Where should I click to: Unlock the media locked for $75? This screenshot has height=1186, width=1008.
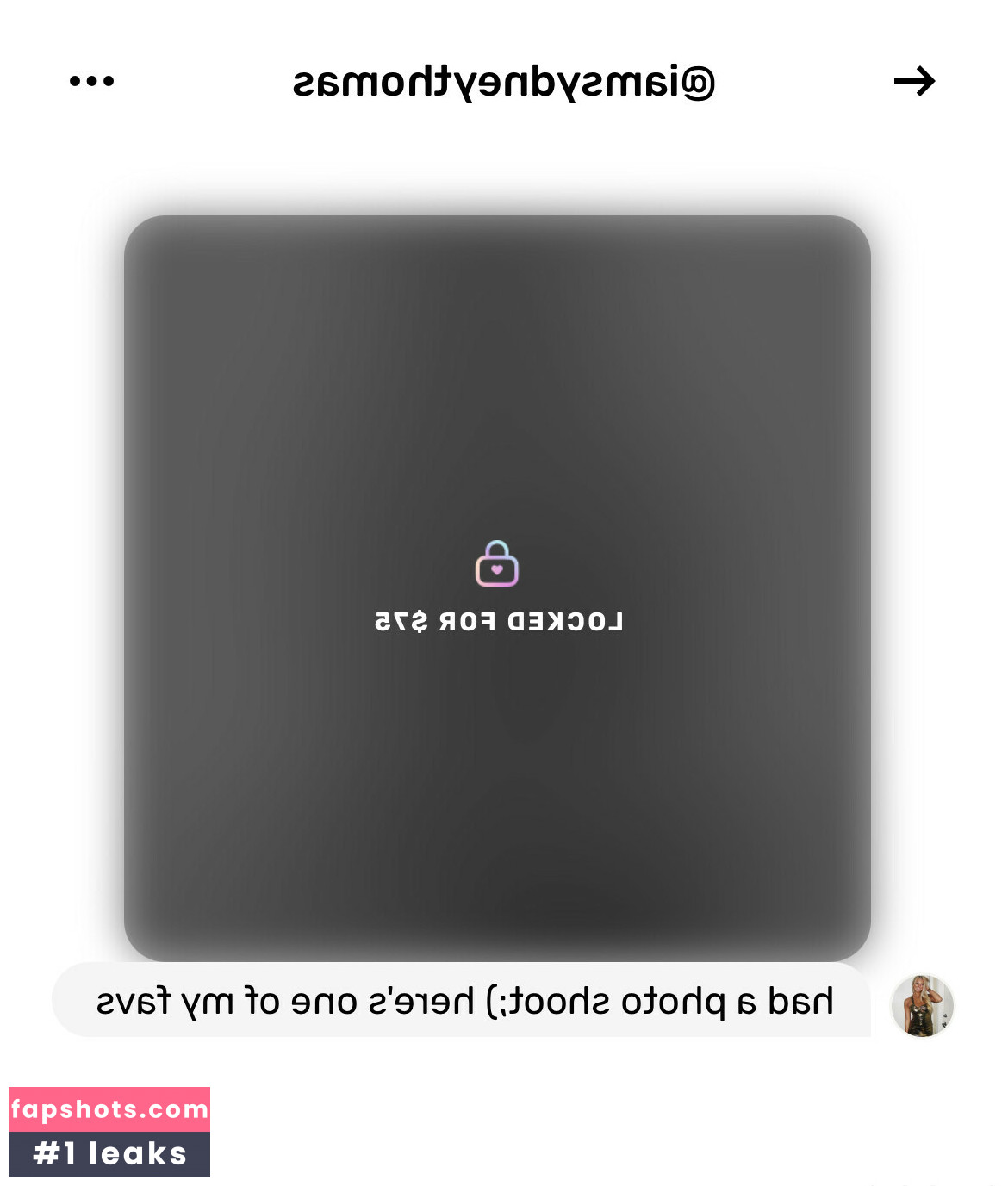pos(497,587)
